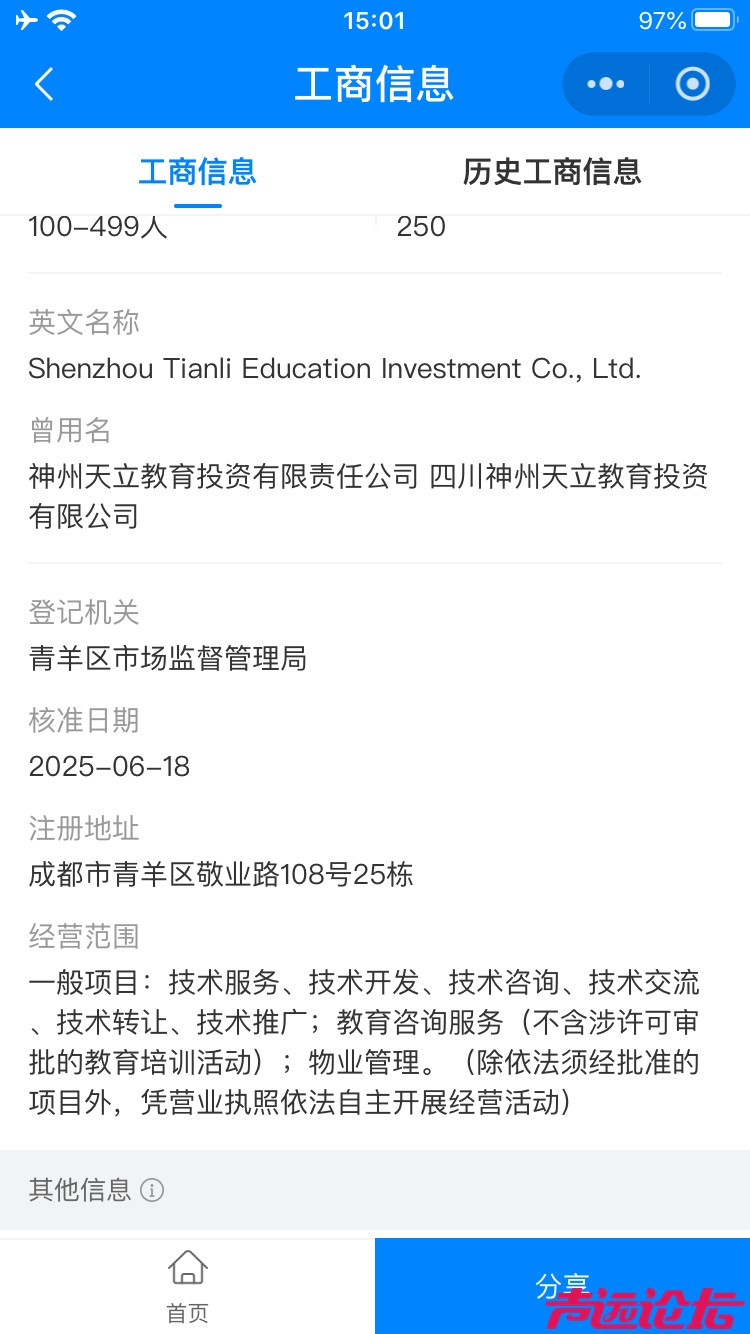Close the mini program via target icon

[x=692, y=85]
